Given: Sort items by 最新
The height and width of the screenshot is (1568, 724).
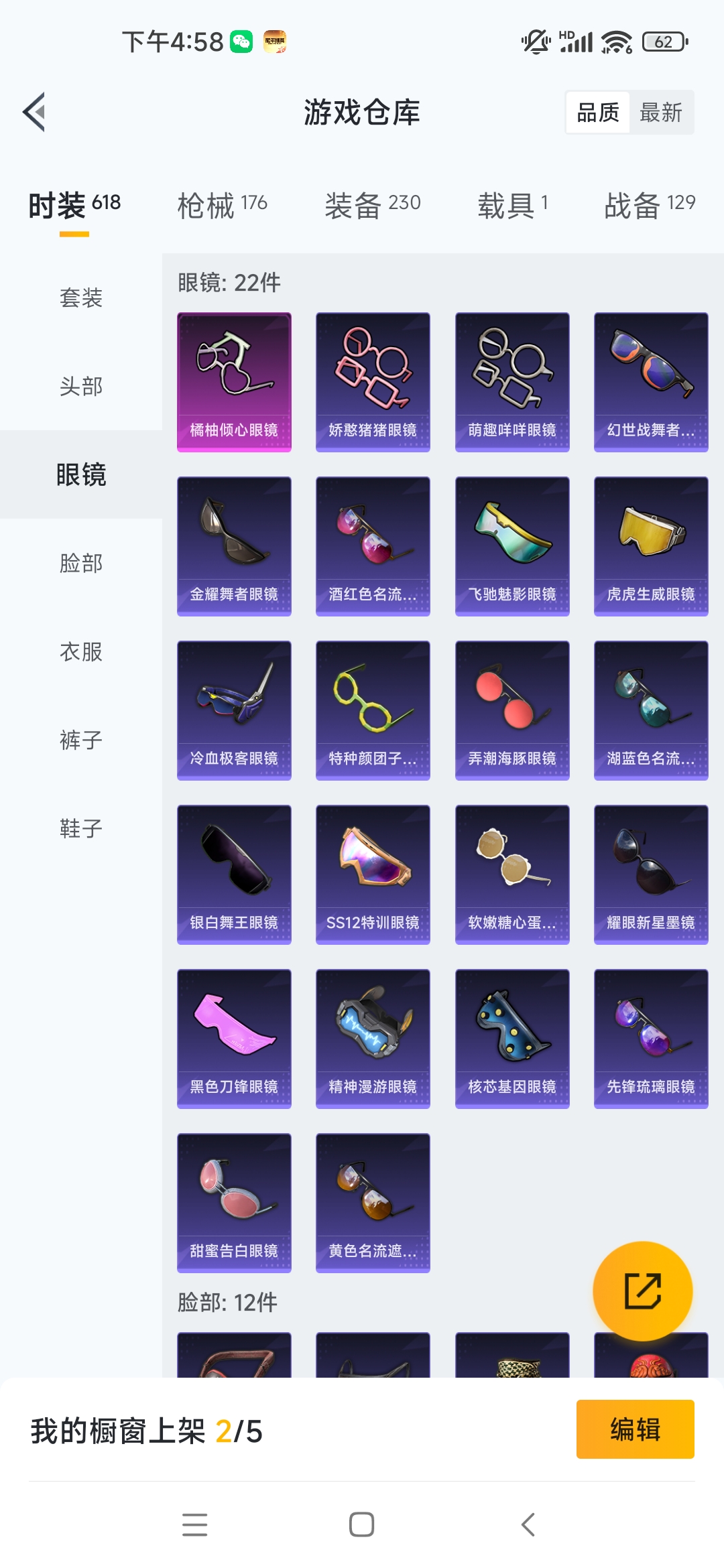Looking at the screenshot, I should point(661,112).
